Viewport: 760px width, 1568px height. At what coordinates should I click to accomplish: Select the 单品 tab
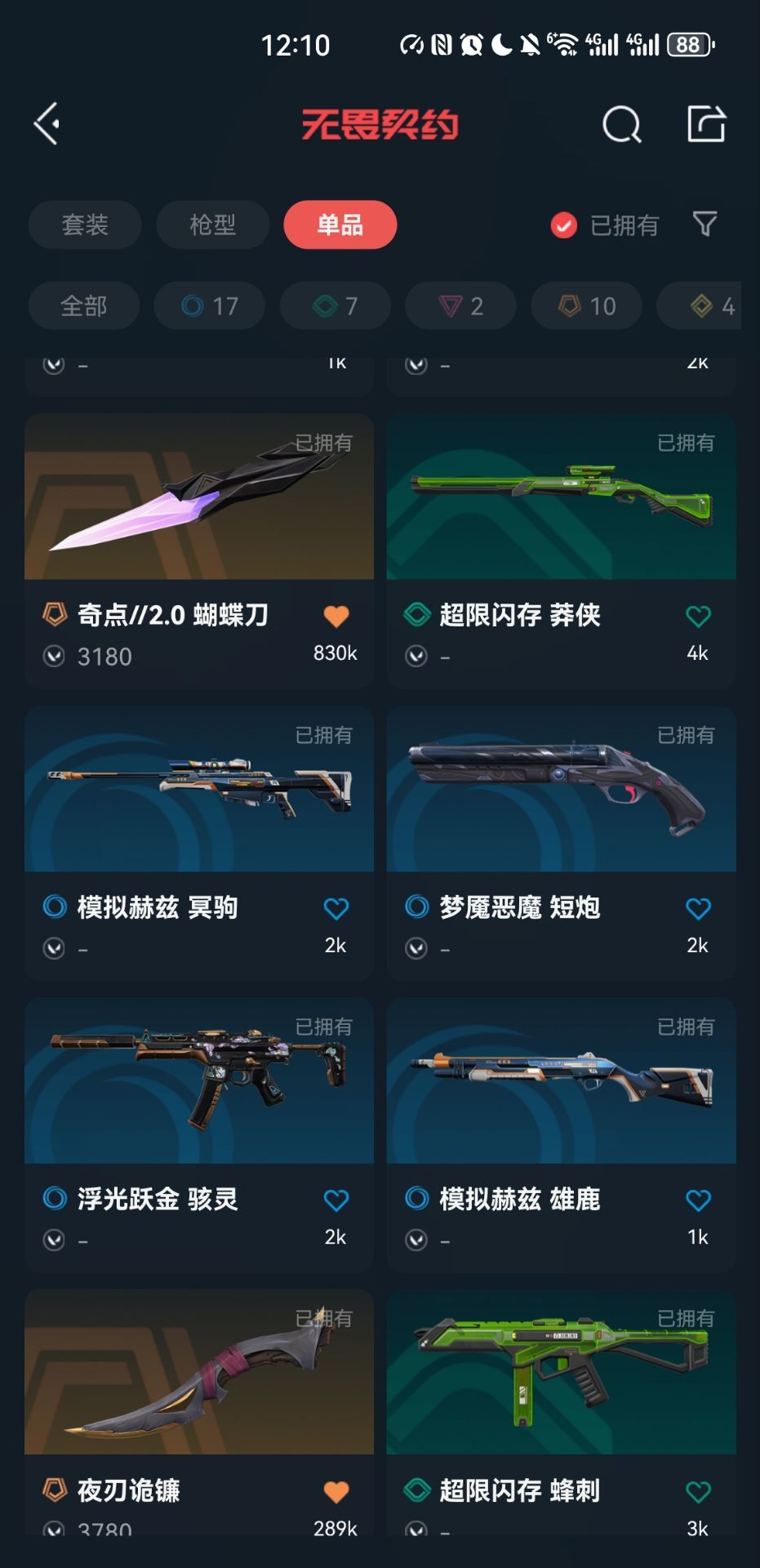(x=340, y=225)
